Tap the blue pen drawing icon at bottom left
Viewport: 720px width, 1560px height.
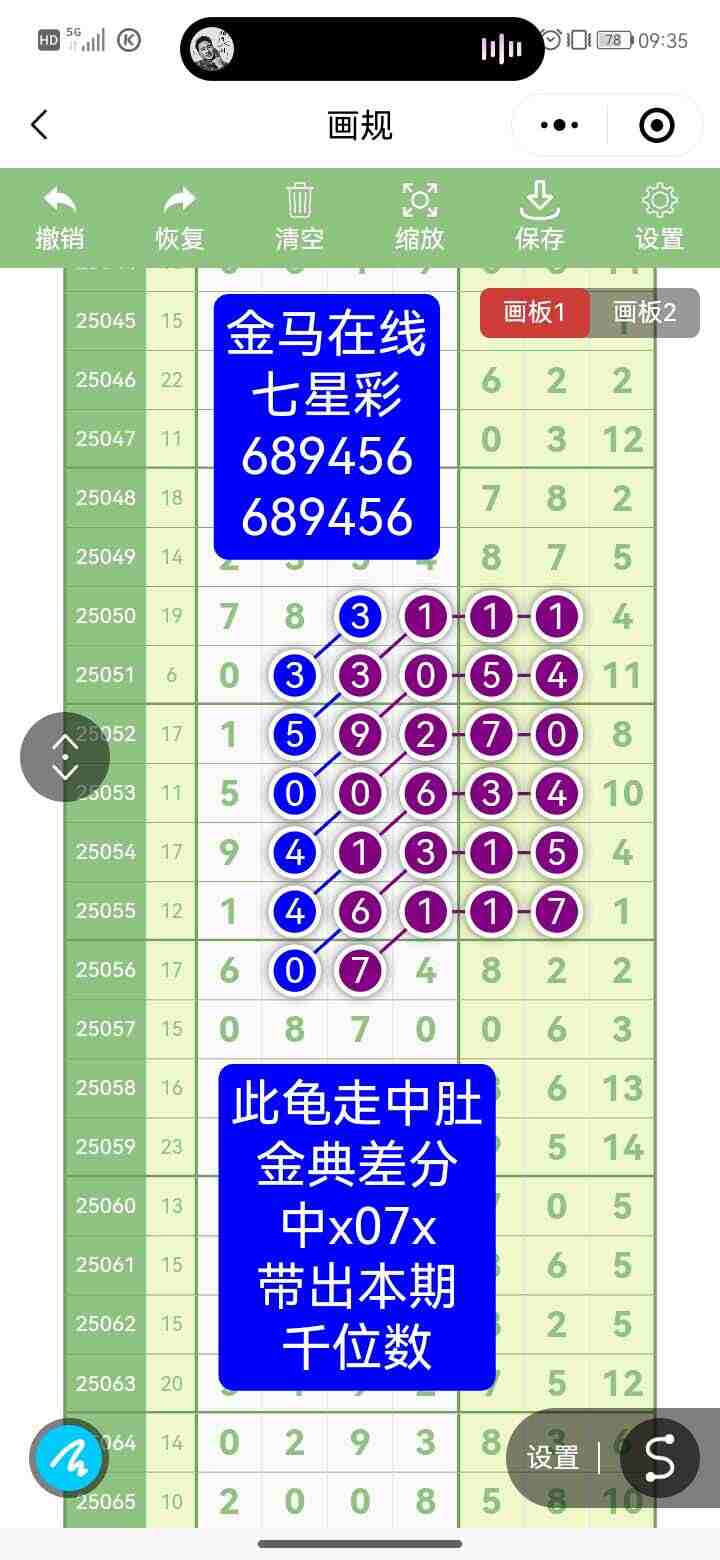click(x=68, y=1458)
